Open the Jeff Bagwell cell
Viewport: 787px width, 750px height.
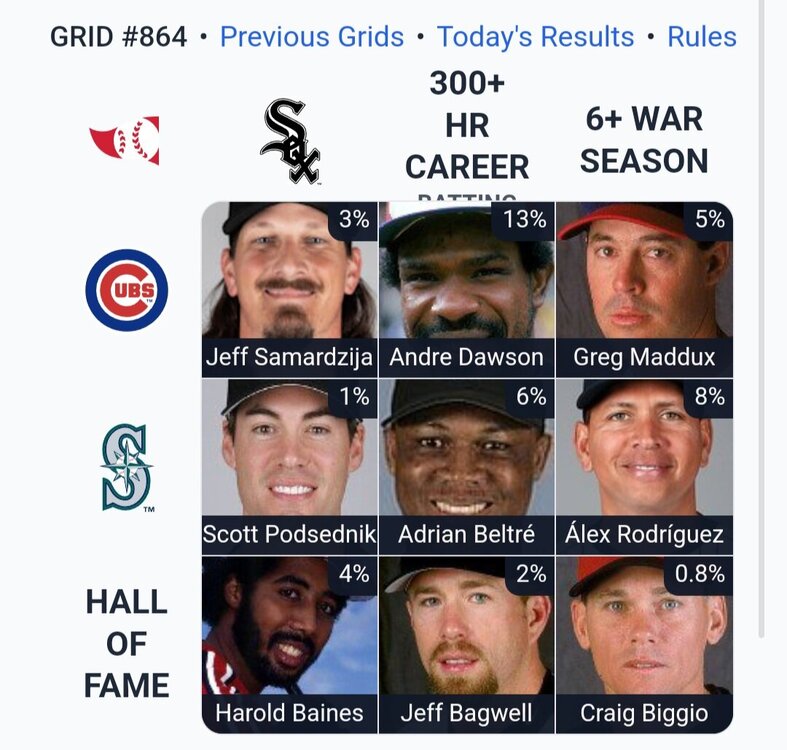tap(466, 645)
